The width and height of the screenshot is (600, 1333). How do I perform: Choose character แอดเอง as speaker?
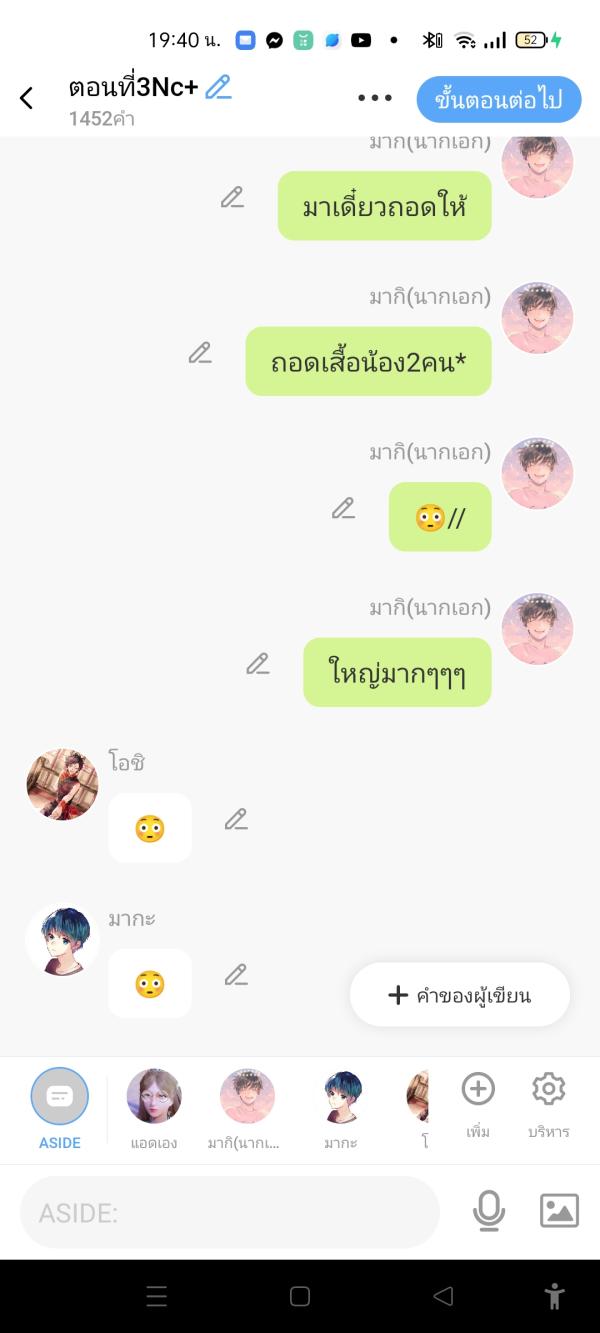[x=154, y=1108]
